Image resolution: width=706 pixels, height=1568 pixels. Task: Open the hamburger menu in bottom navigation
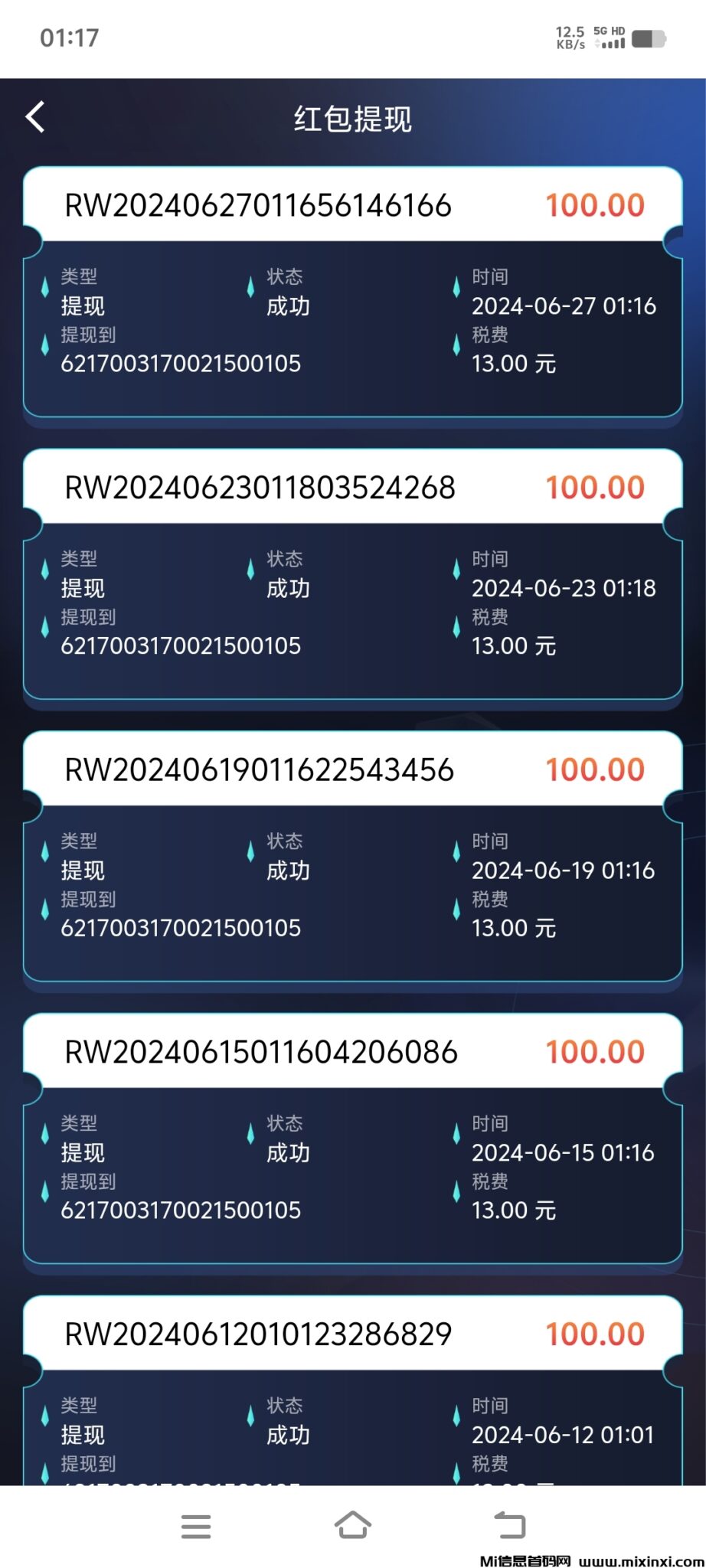click(196, 1527)
